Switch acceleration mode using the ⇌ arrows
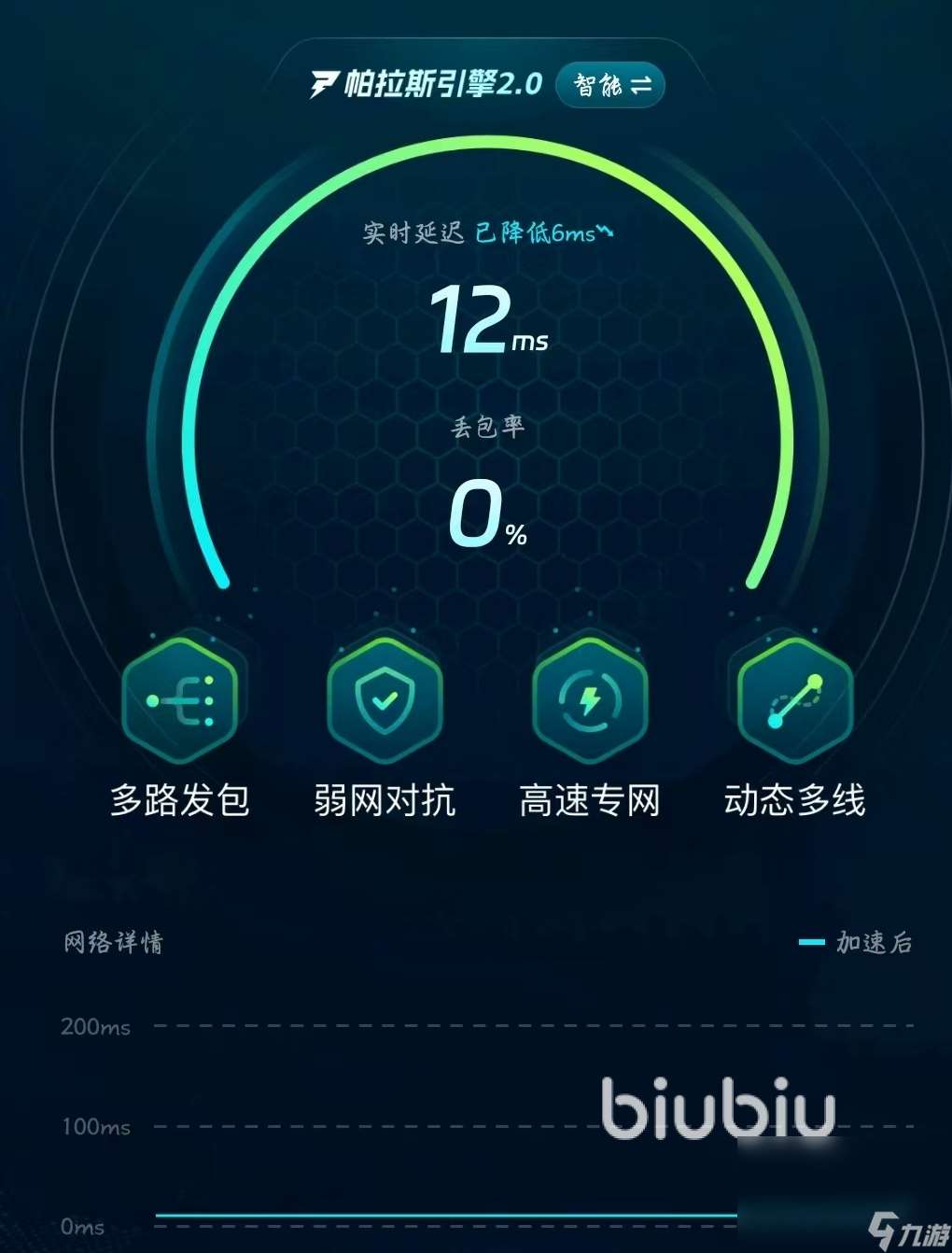Viewport: 952px width, 1253px height. click(639, 85)
